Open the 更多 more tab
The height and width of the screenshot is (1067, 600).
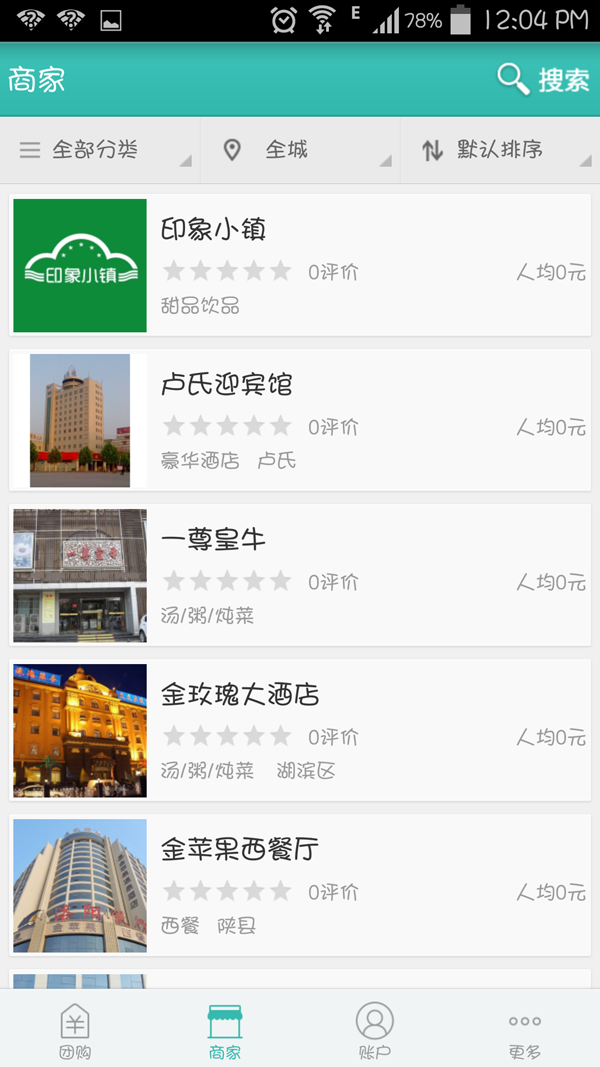coord(525,1030)
